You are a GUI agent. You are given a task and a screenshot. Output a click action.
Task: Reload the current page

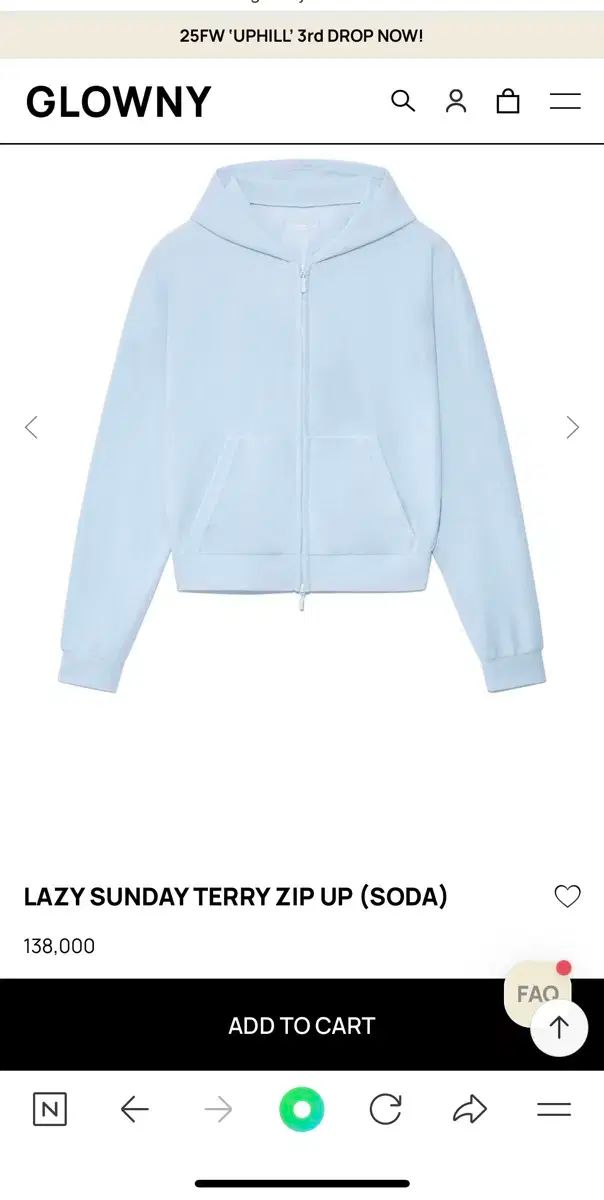pyautogui.click(x=385, y=1109)
